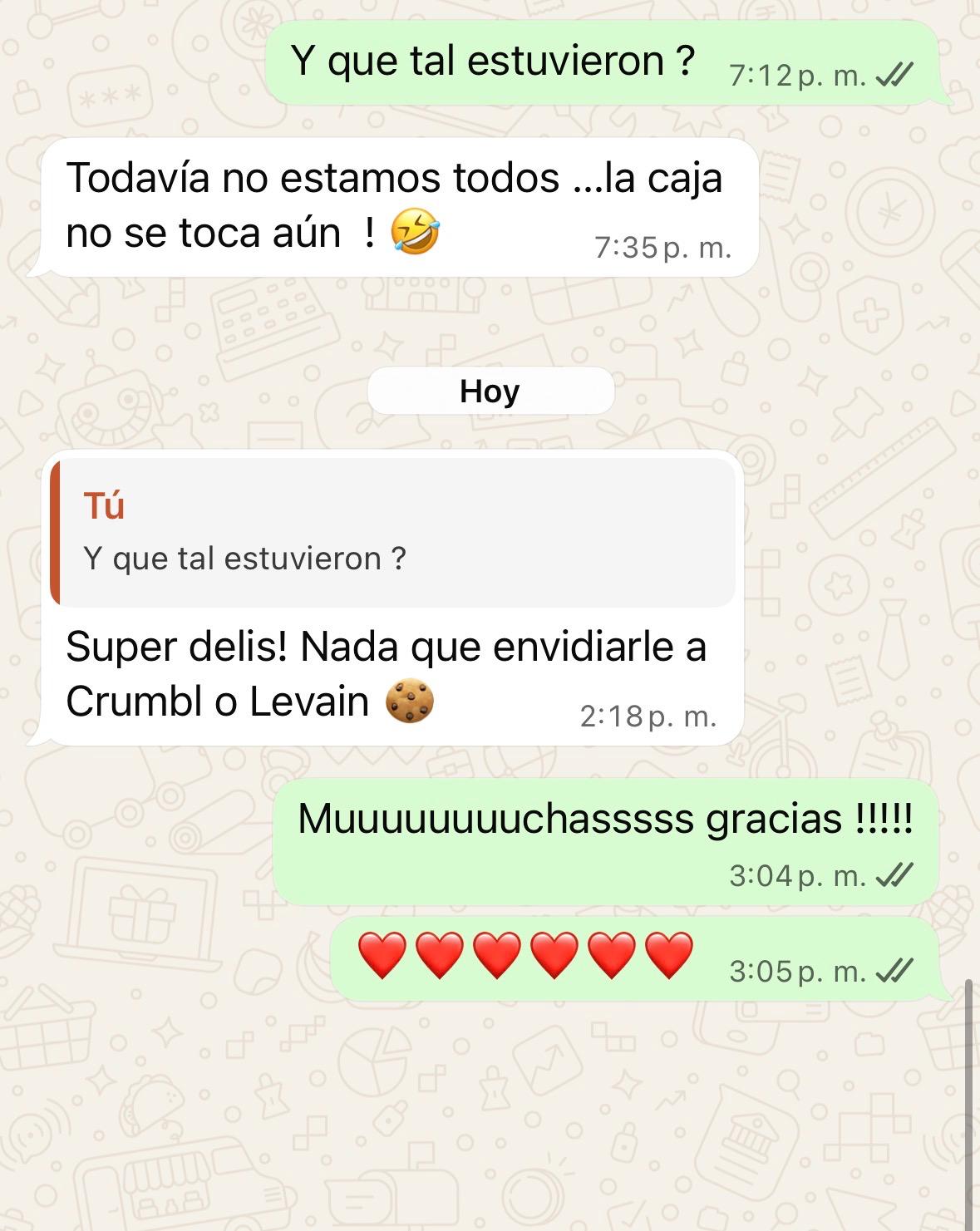The width and height of the screenshot is (980, 1231).
Task: Tap the quoted 'Y que tal estuvieron ?' reply
Action: click(392, 532)
